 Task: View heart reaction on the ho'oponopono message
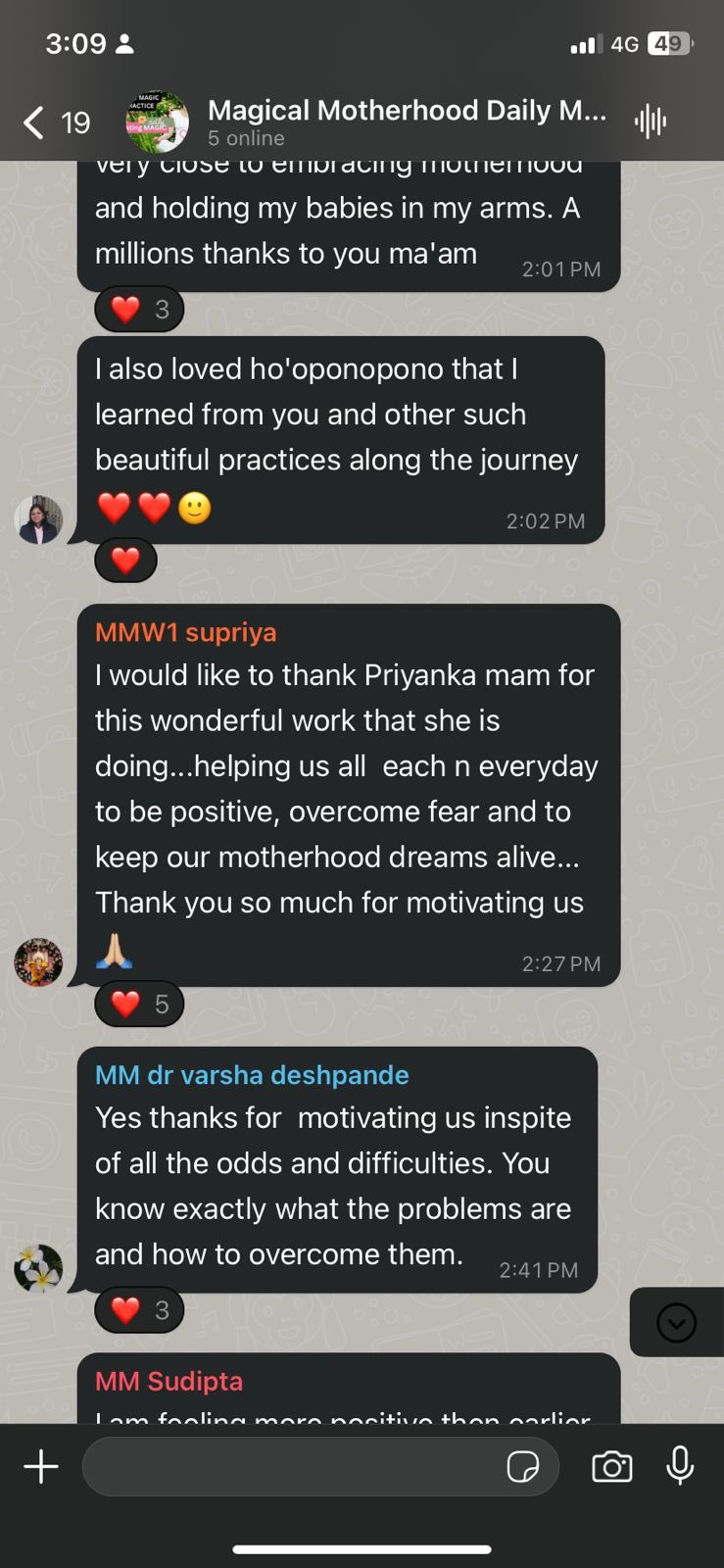[x=125, y=561]
